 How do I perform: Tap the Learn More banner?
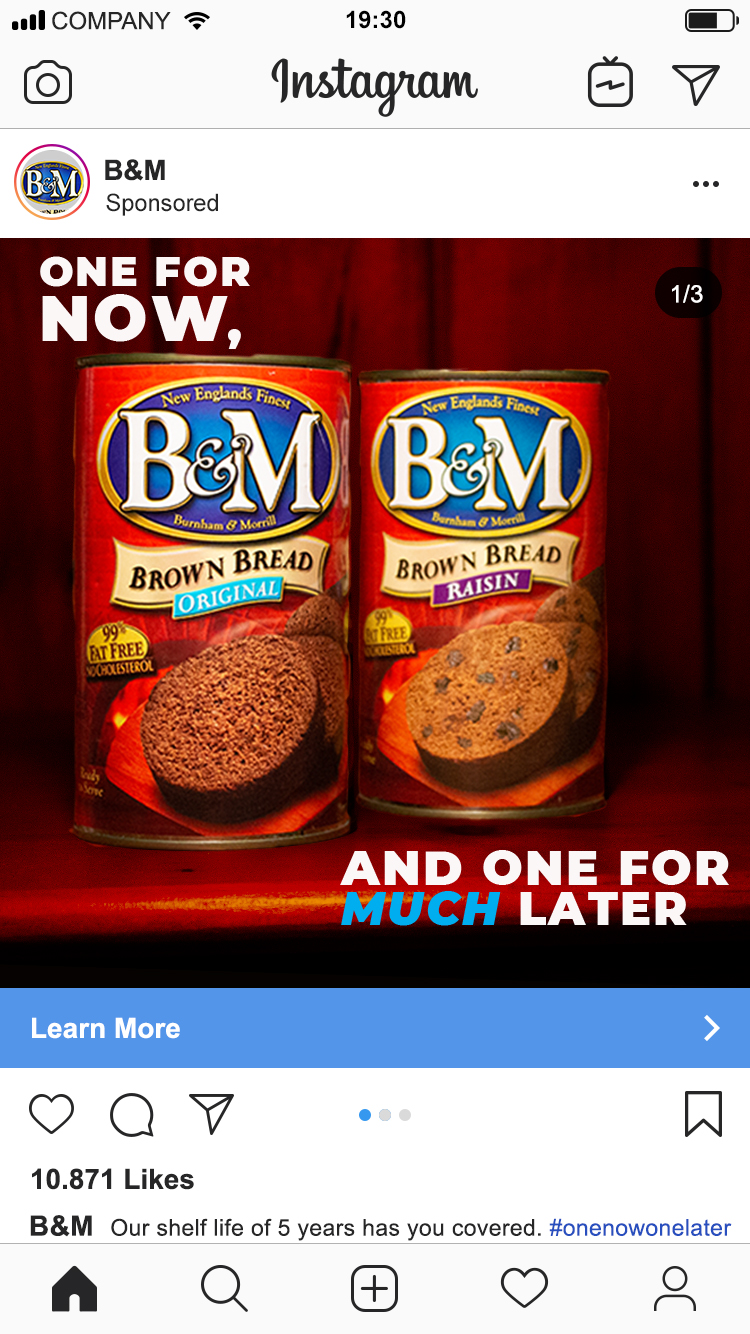click(x=375, y=1028)
